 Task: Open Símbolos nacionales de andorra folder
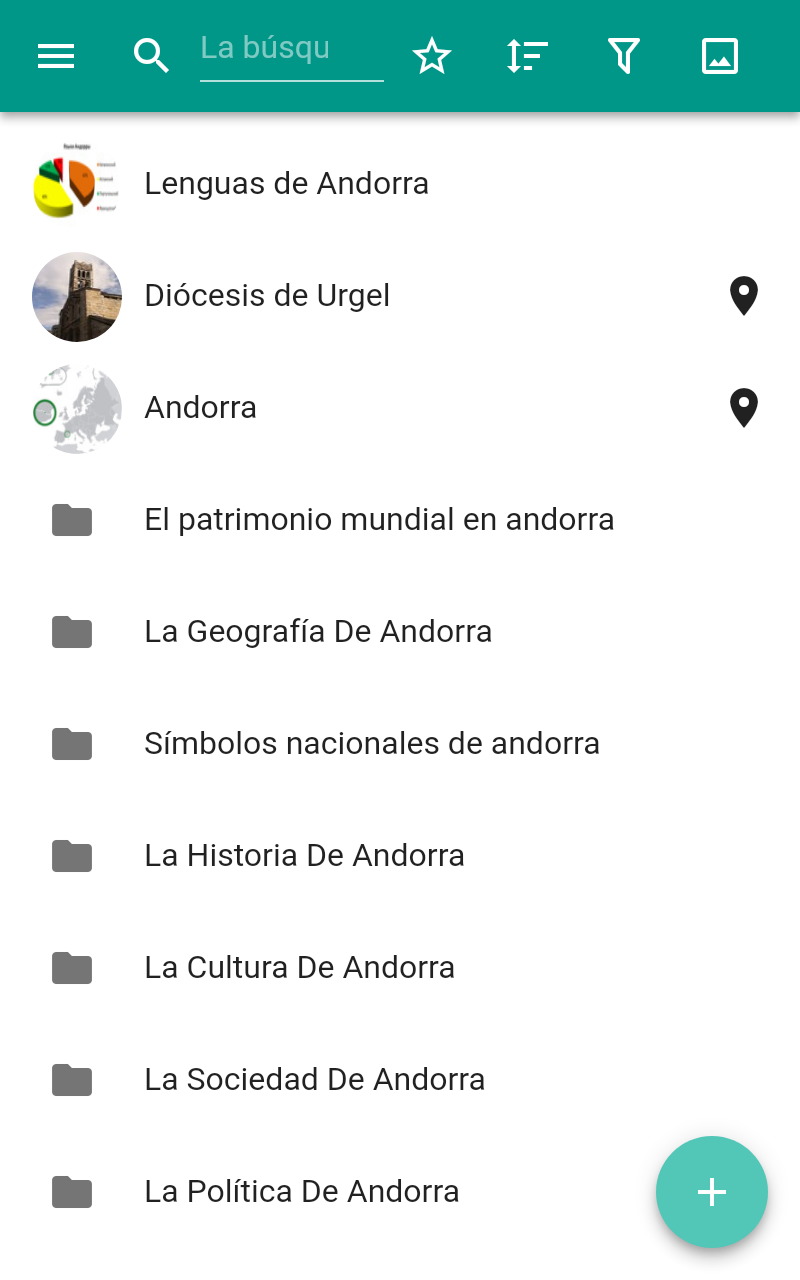click(x=372, y=744)
